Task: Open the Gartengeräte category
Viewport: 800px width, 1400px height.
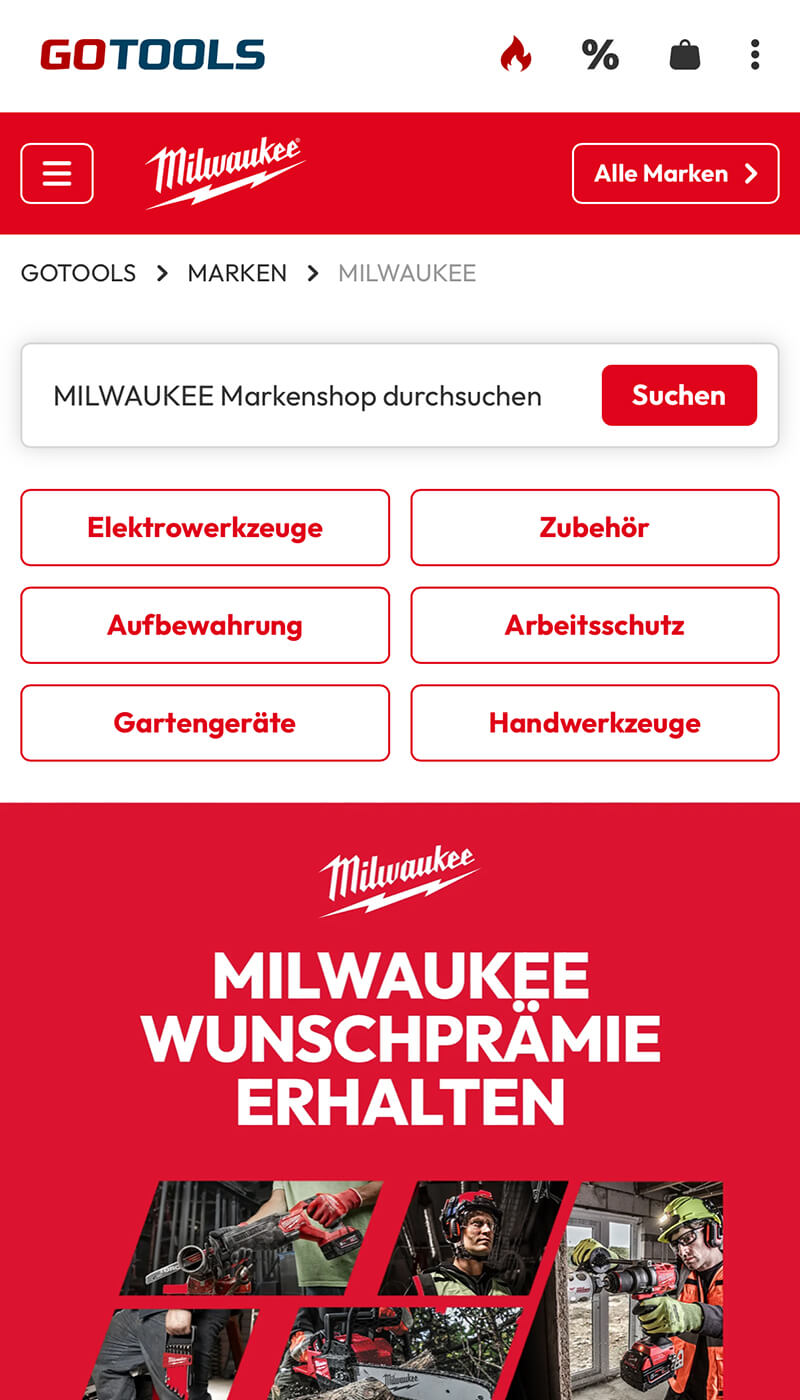Action: (x=205, y=723)
